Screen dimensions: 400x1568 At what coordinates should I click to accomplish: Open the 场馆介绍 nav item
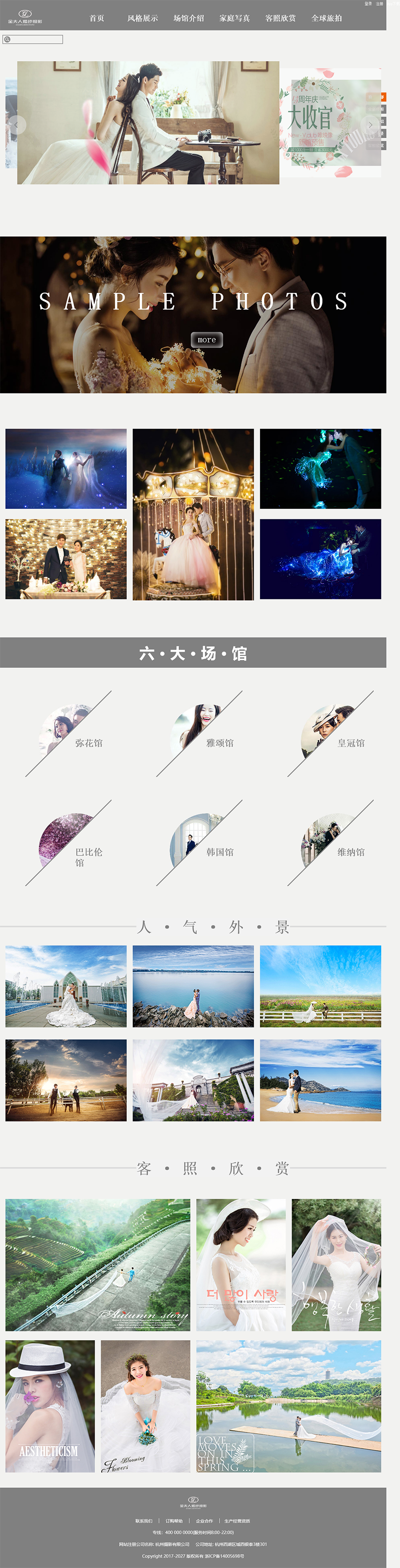click(x=188, y=18)
